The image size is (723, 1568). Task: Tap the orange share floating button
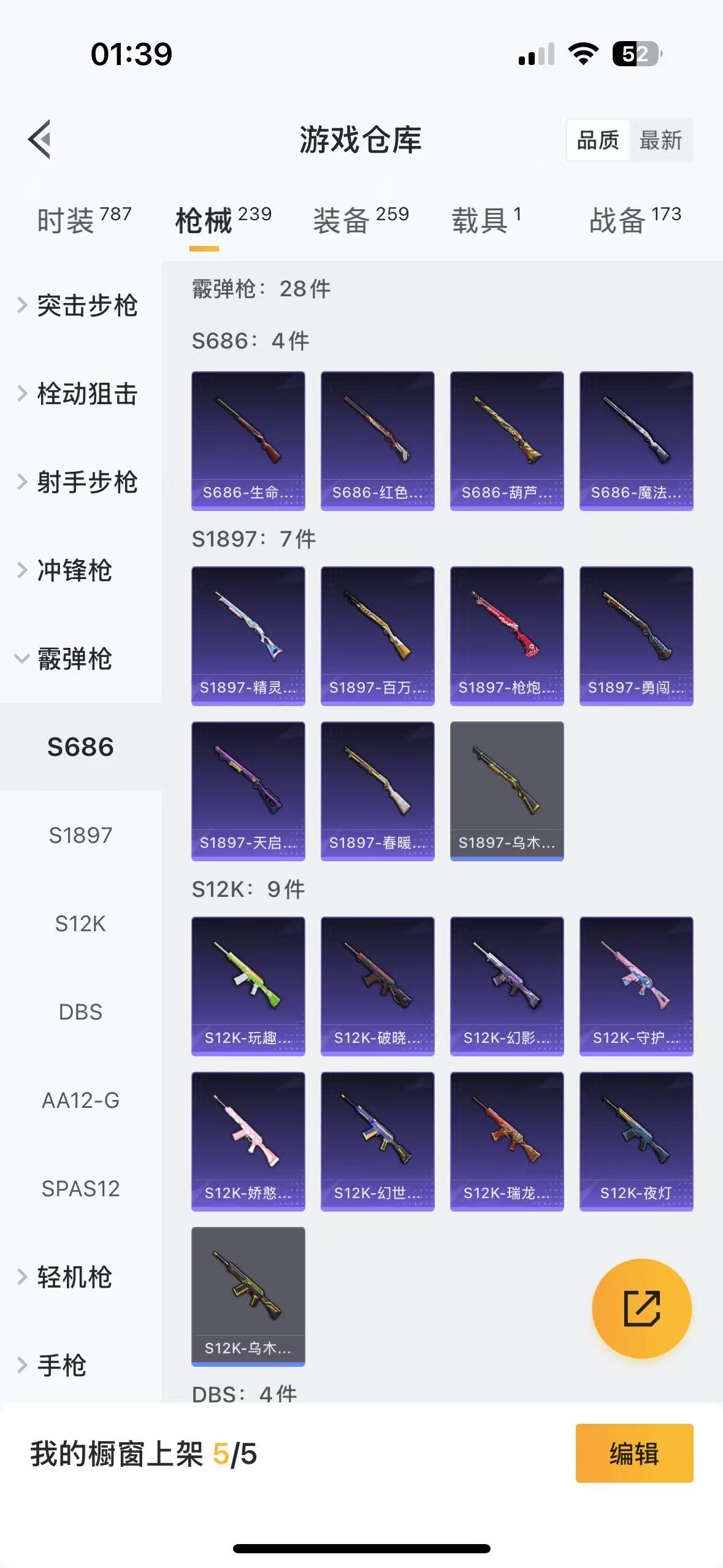641,1309
